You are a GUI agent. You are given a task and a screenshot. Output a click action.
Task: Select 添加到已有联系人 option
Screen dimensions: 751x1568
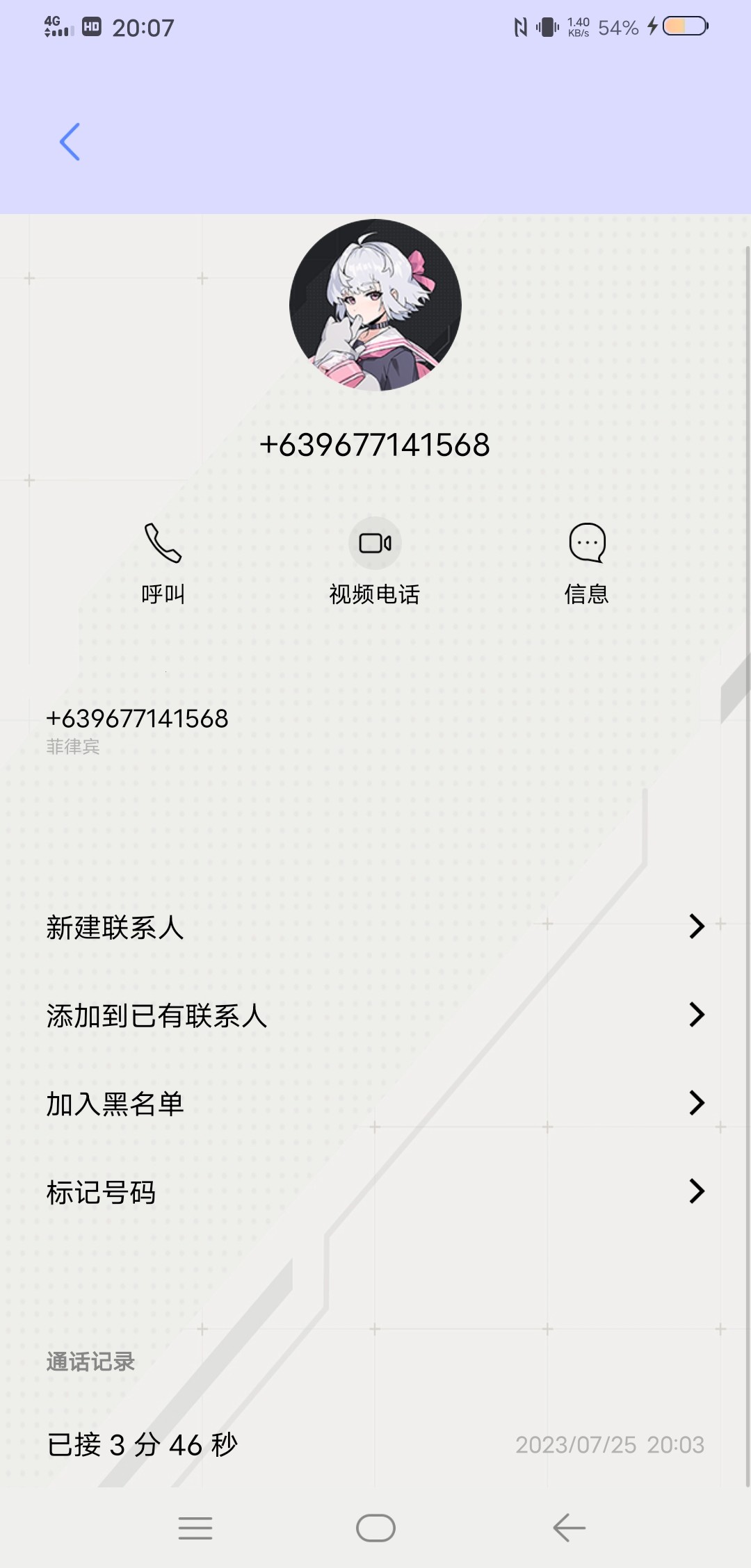(x=375, y=1015)
